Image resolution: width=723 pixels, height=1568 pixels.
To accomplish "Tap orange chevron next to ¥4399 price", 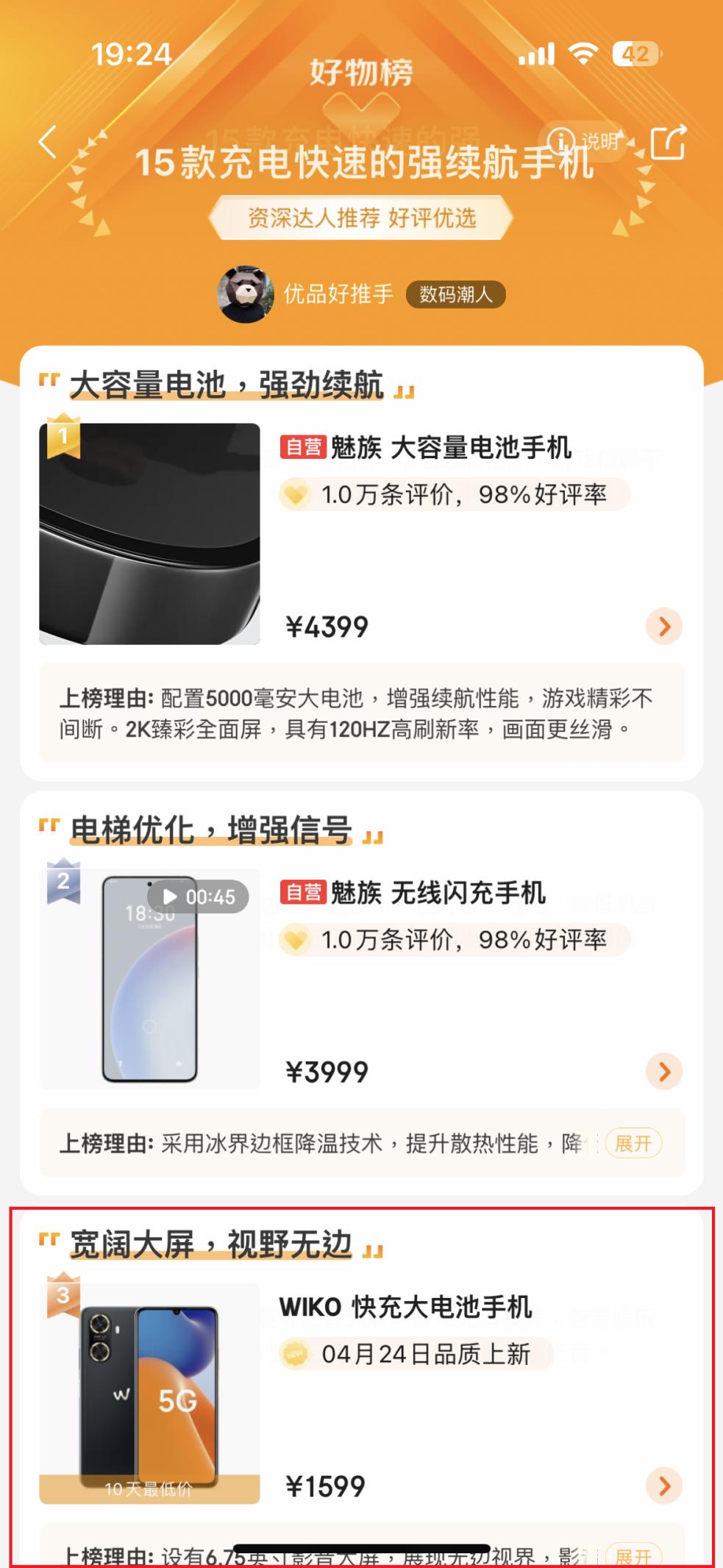I will (664, 626).
